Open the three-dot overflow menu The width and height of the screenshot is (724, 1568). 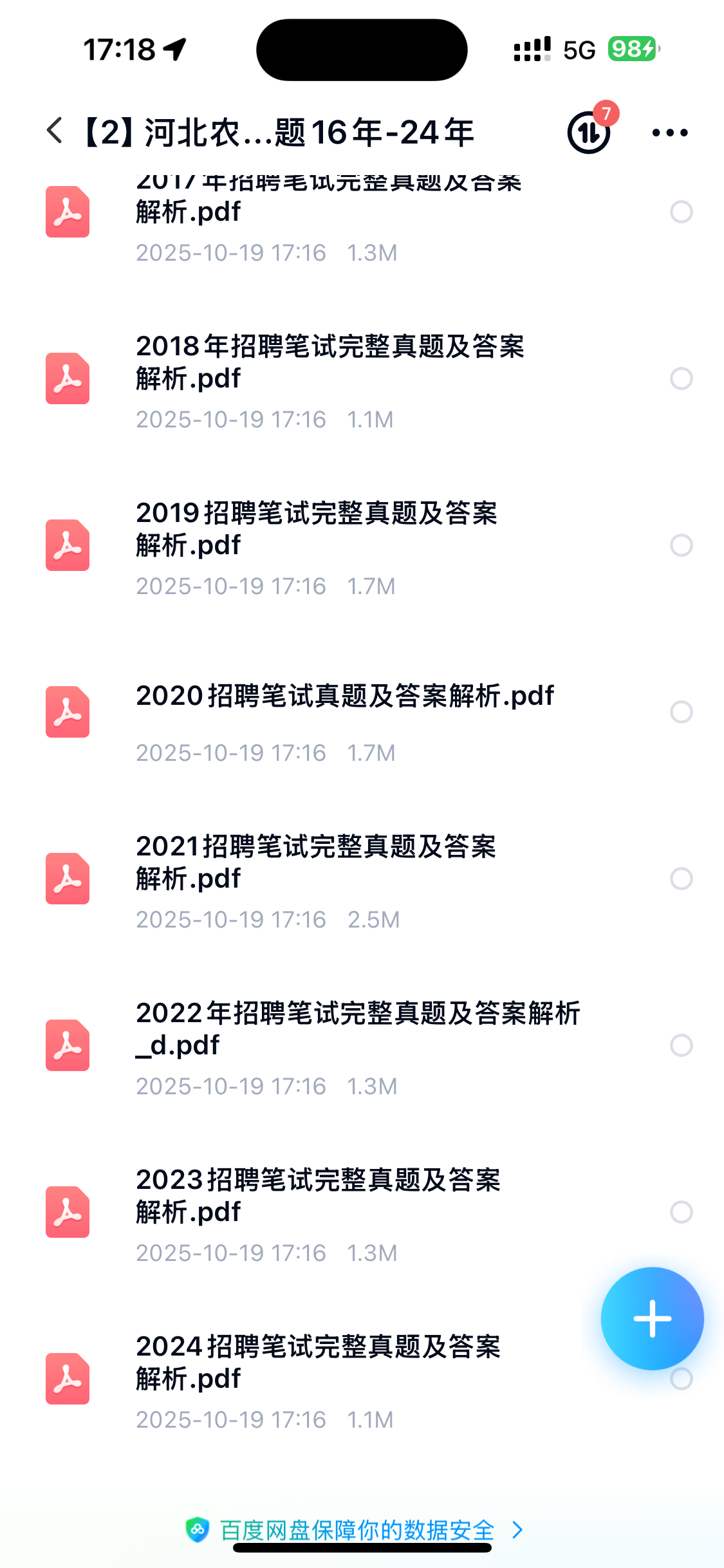pyautogui.click(x=669, y=133)
